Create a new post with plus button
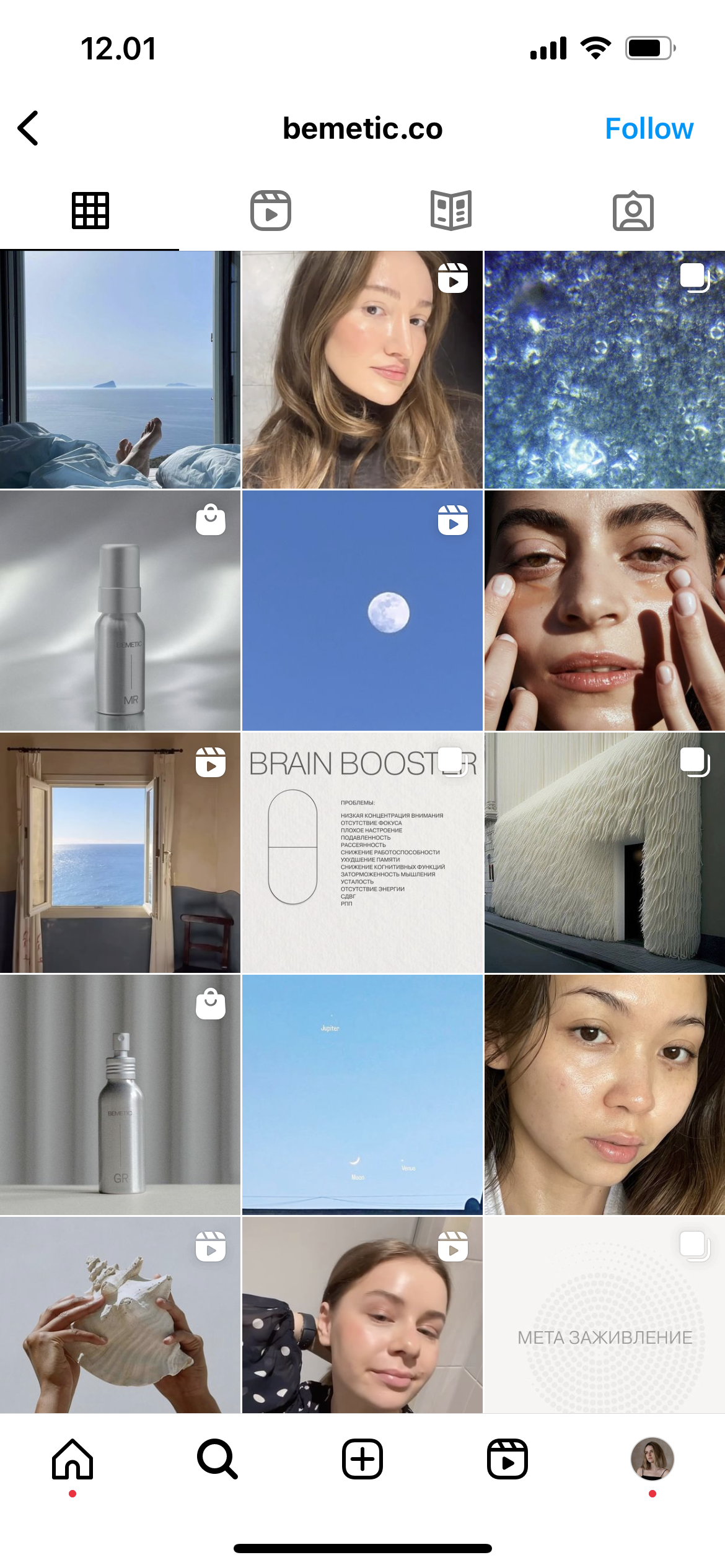 click(362, 1459)
